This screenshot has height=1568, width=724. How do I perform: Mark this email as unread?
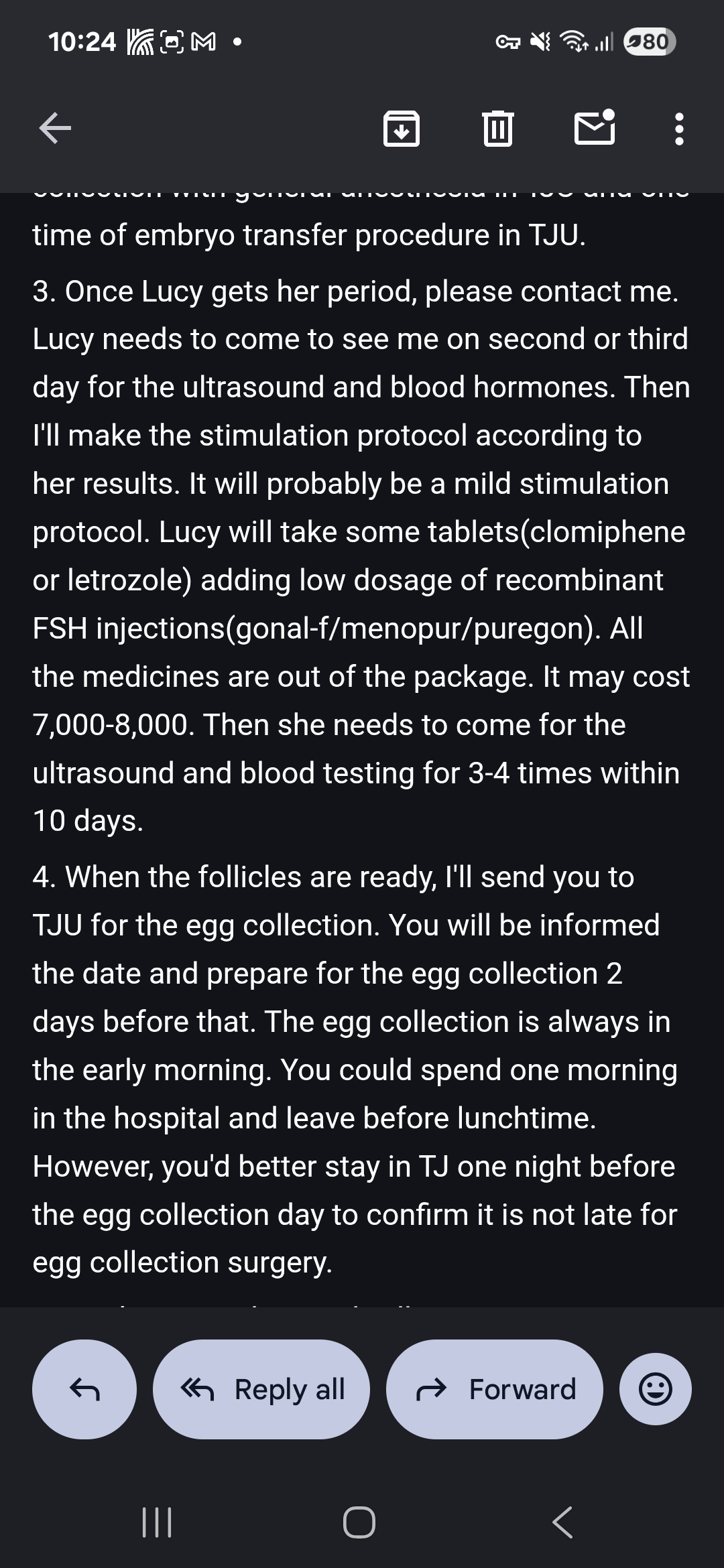pyautogui.click(x=595, y=127)
